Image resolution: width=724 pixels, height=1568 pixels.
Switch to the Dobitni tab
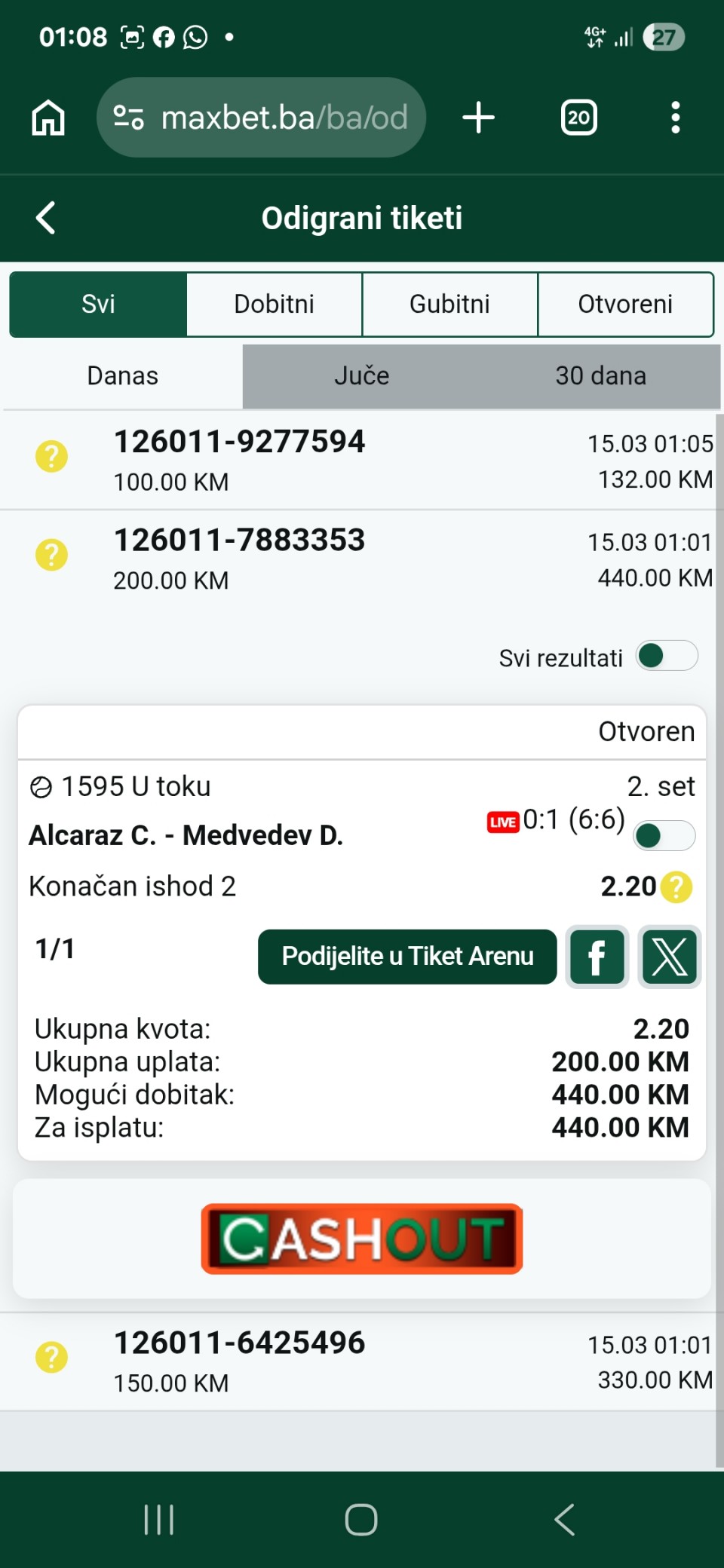pos(274,304)
